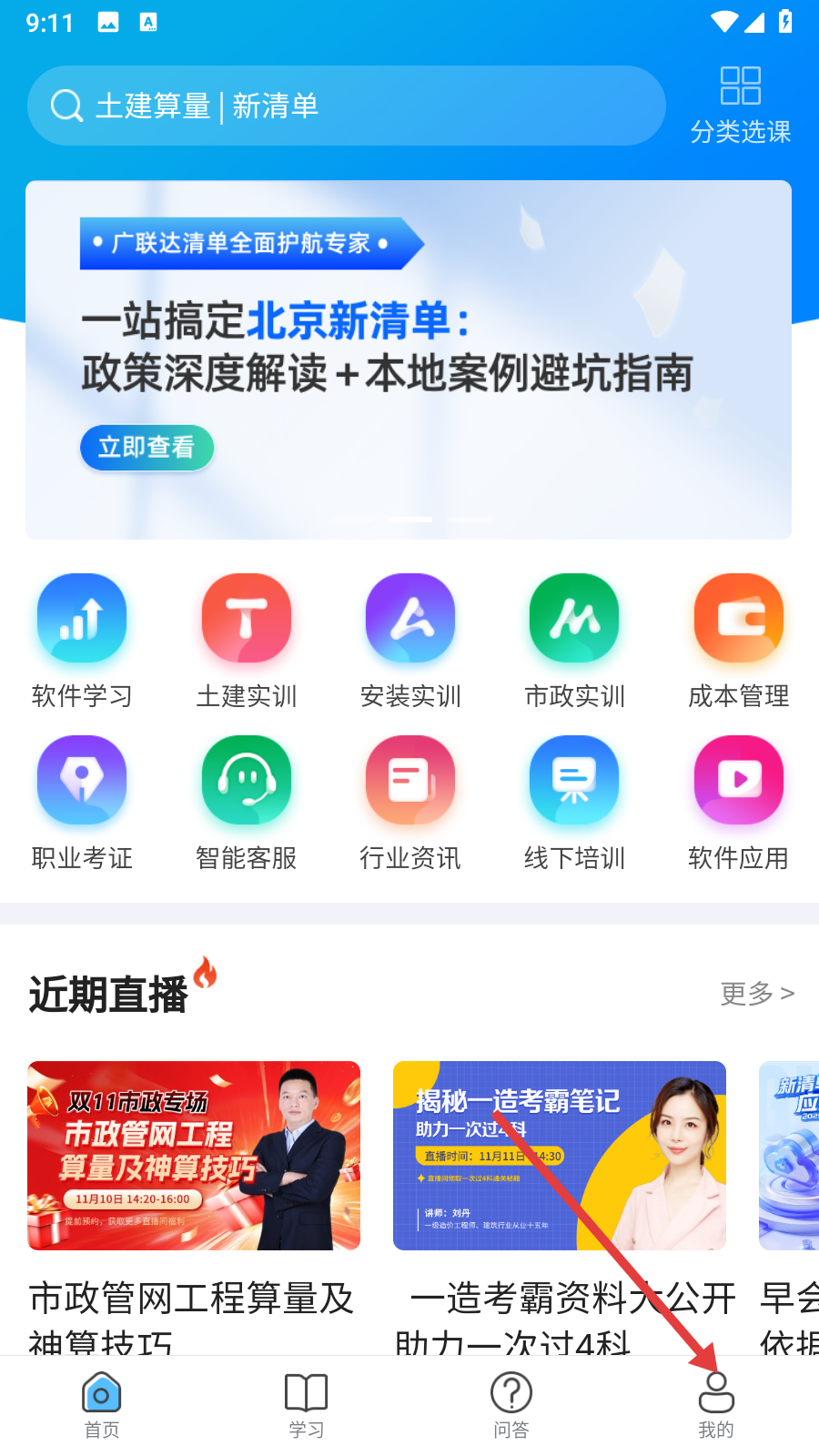The height and width of the screenshot is (1456, 819).
Task: Open 分类选课 category selection
Action: point(740,105)
